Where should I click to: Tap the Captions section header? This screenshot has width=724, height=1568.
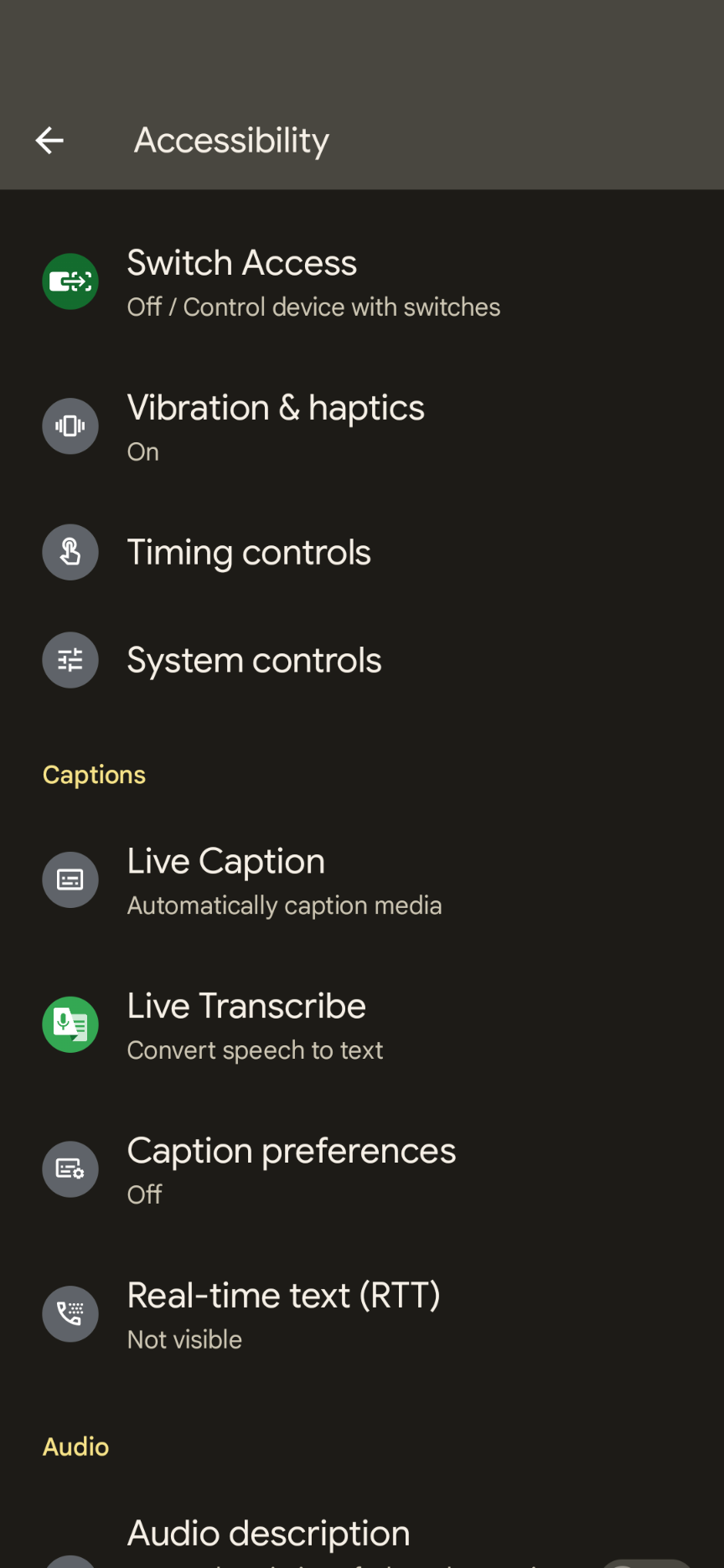click(x=94, y=774)
